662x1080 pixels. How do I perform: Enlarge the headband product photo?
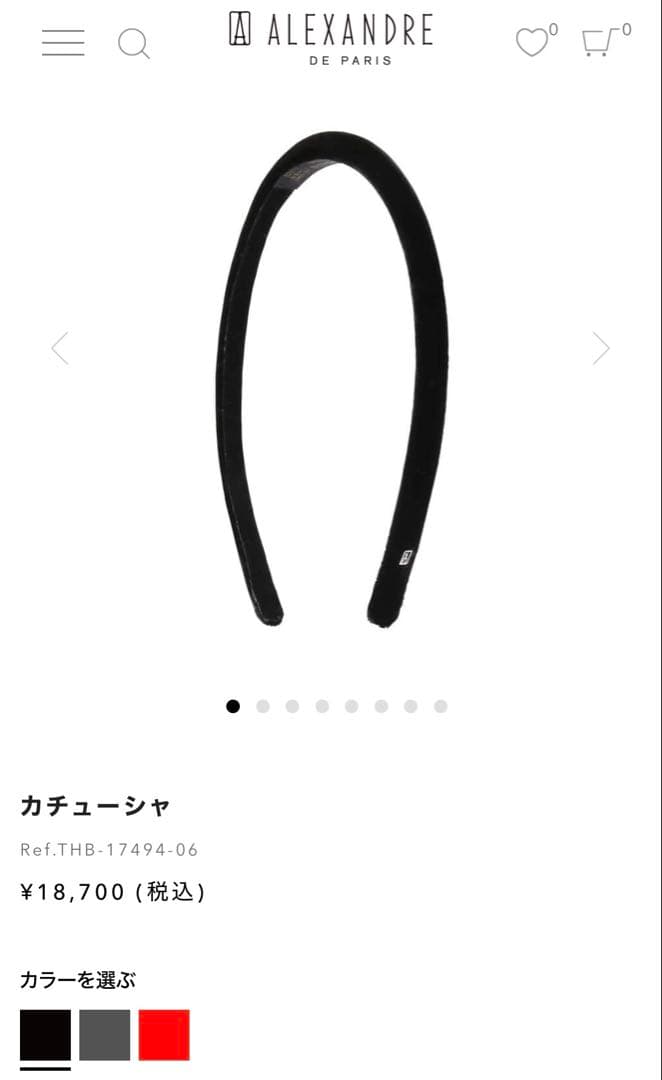coord(330,380)
